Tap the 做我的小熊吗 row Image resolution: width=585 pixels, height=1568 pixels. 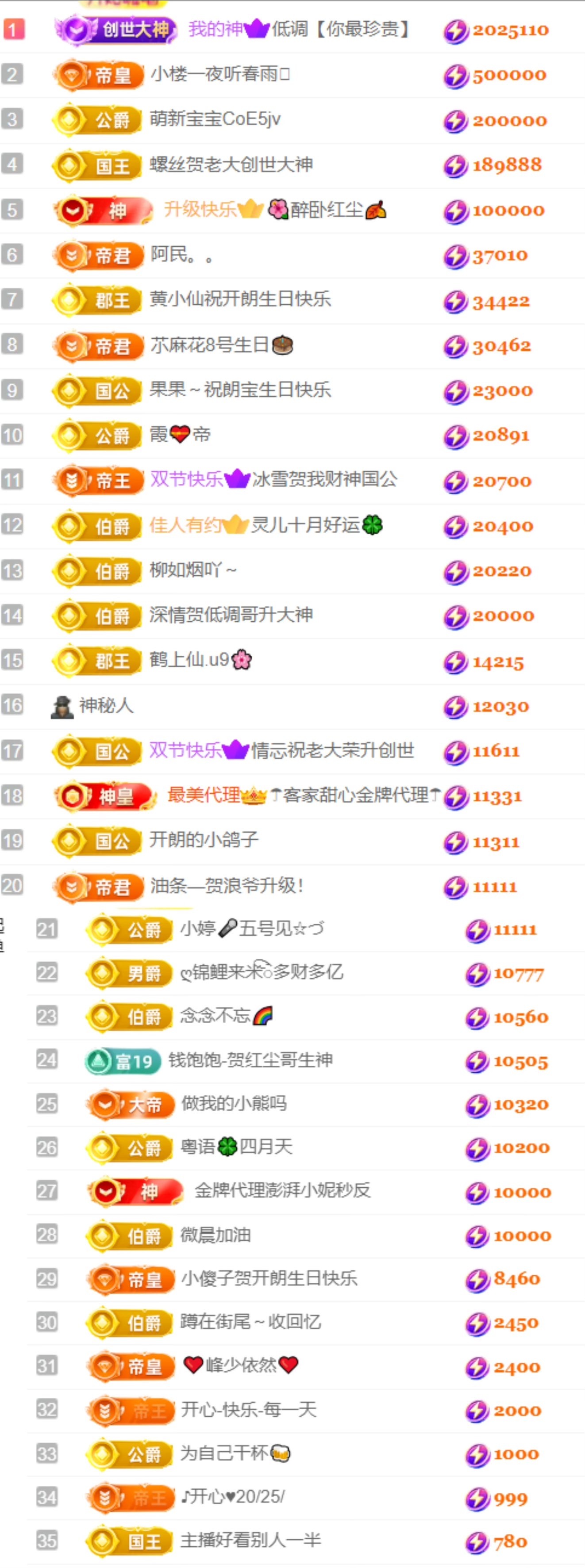click(234, 1104)
